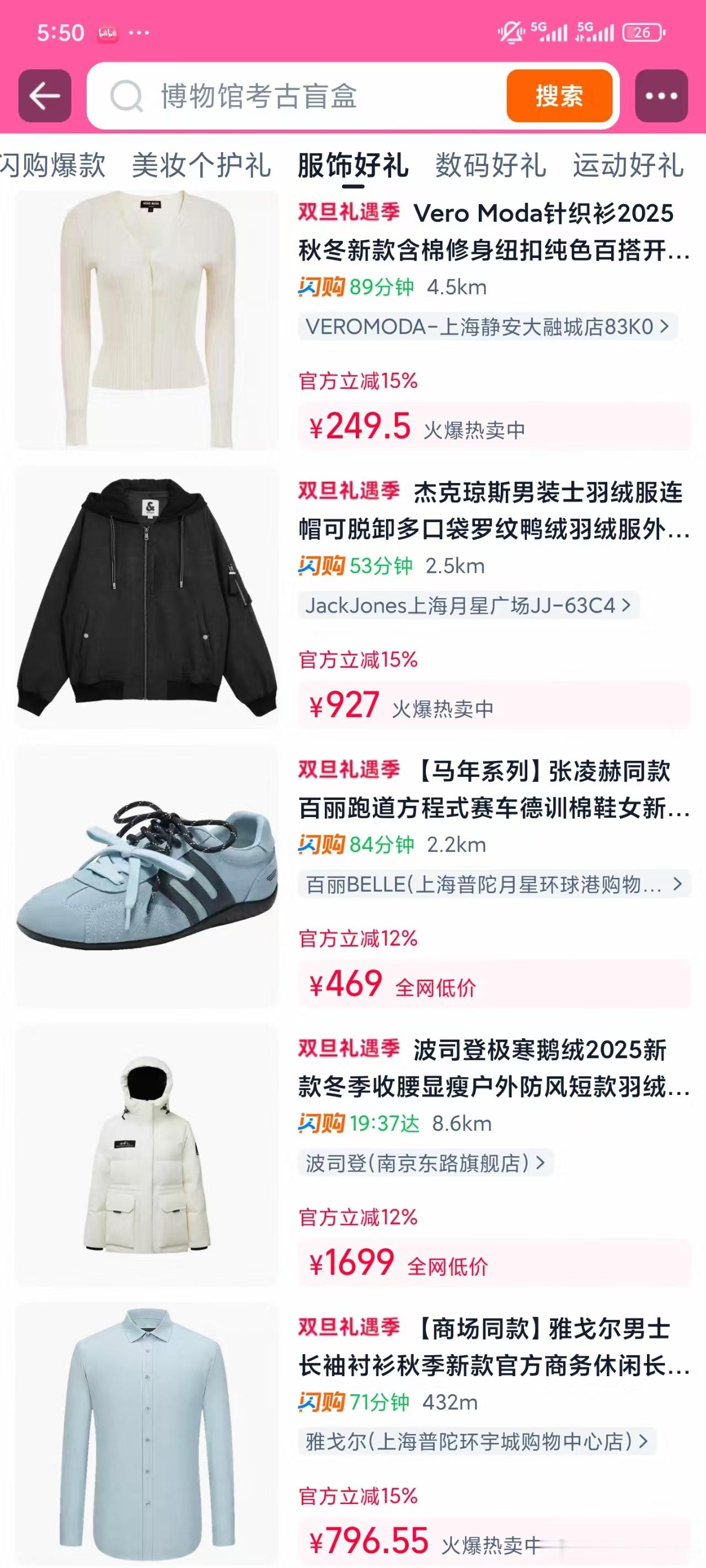Tap the back arrow icon

pyautogui.click(x=45, y=96)
